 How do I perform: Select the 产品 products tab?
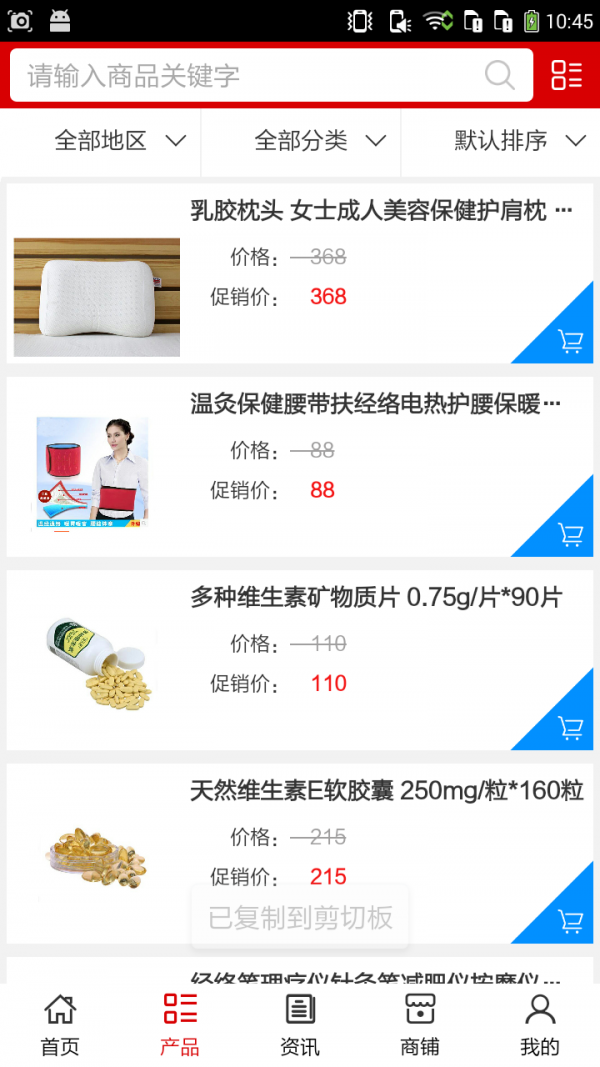coord(180,1025)
